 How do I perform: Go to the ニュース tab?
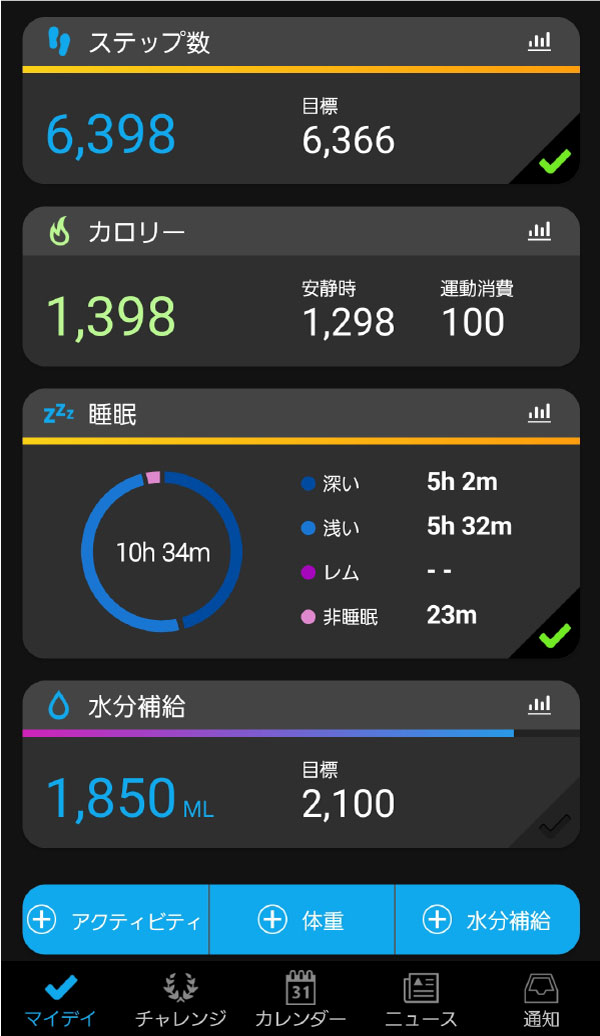click(x=421, y=1000)
